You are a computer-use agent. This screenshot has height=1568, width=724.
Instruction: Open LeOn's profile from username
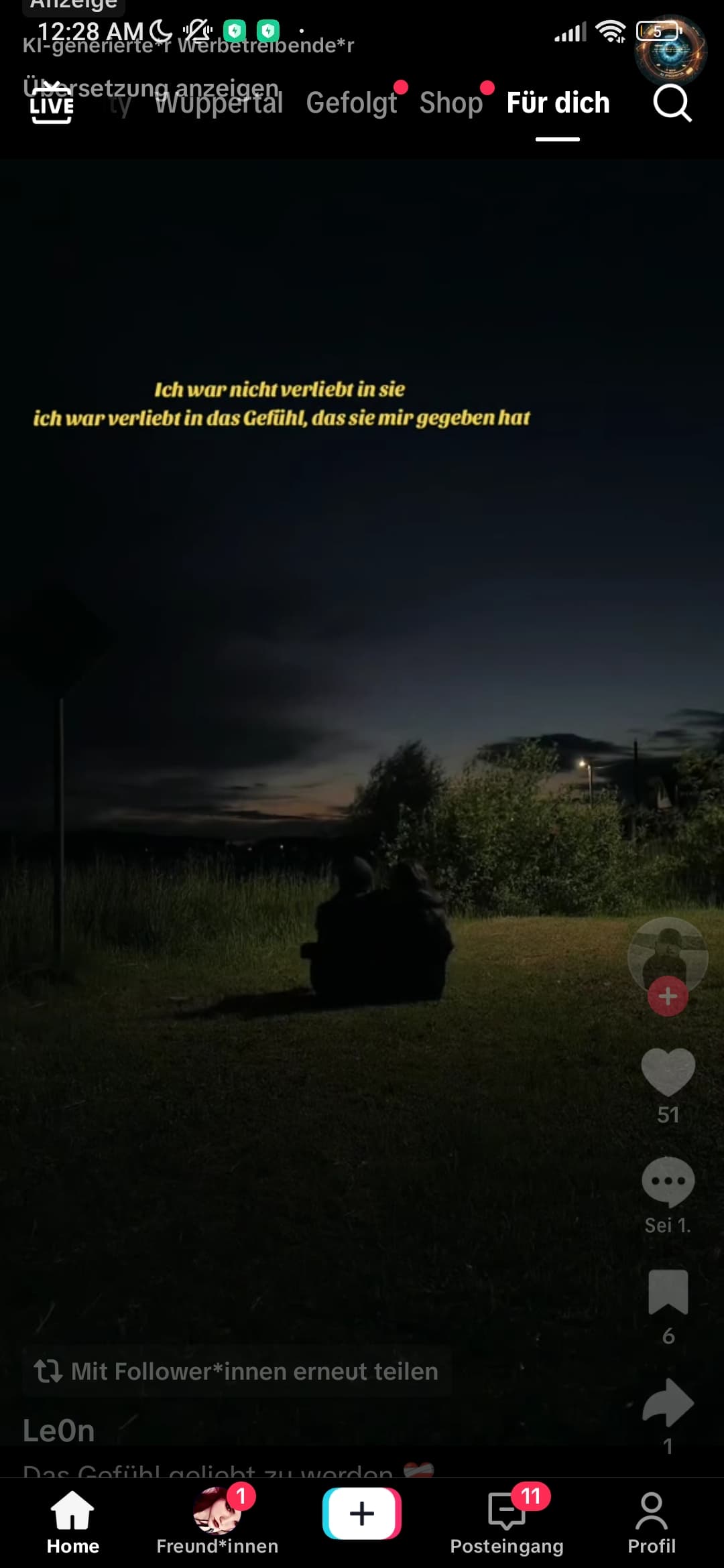pyautogui.click(x=59, y=1431)
